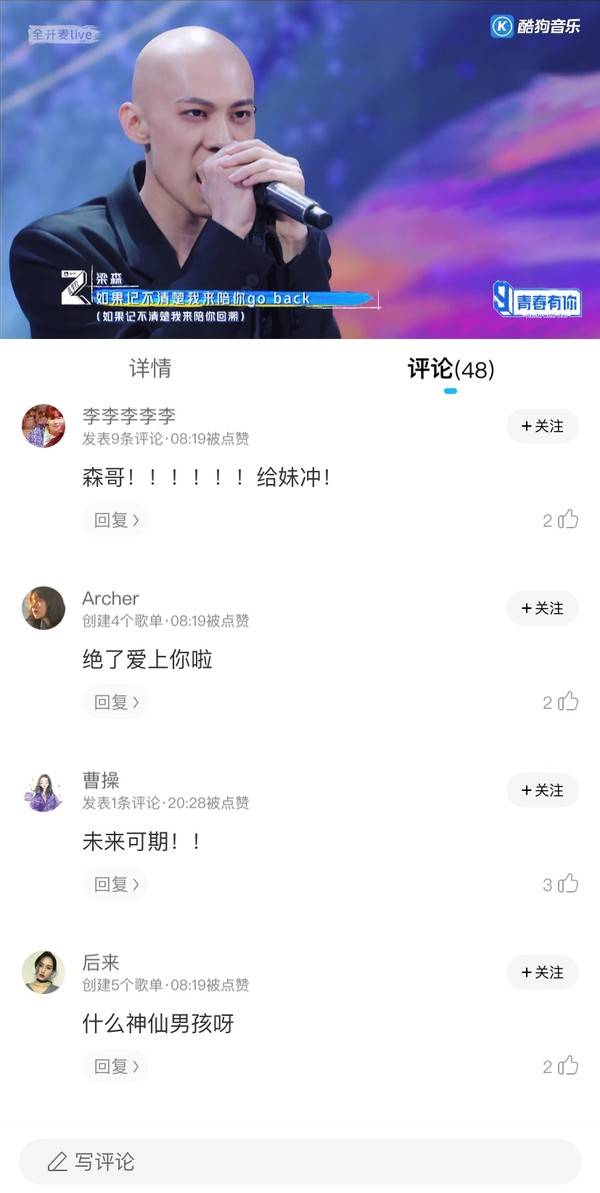Reply to Archer's comment
The height and width of the screenshot is (1193, 600).
(115, 702)
